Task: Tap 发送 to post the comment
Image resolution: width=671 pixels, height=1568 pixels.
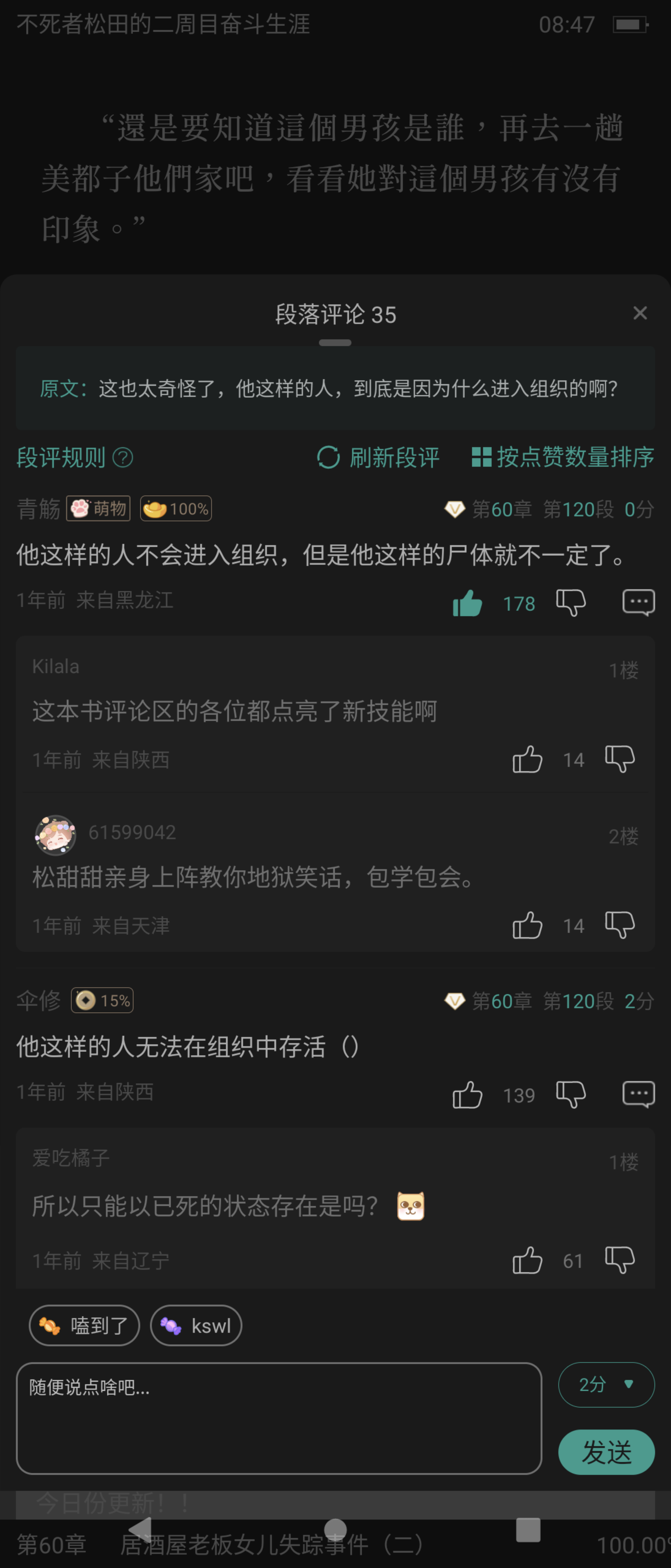Action: point(606,1452)
